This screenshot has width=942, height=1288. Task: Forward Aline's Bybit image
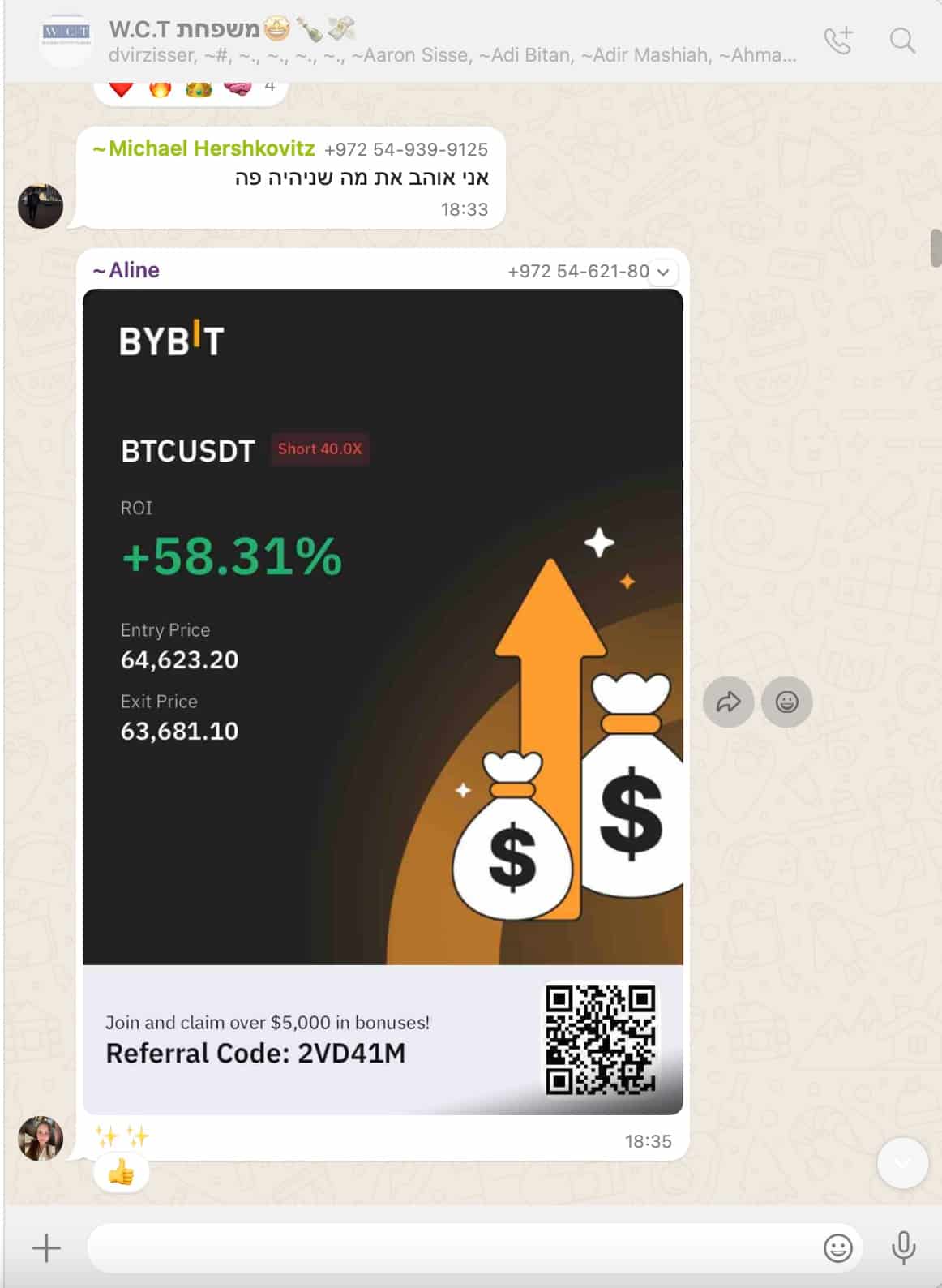click(x=728, y=702)
